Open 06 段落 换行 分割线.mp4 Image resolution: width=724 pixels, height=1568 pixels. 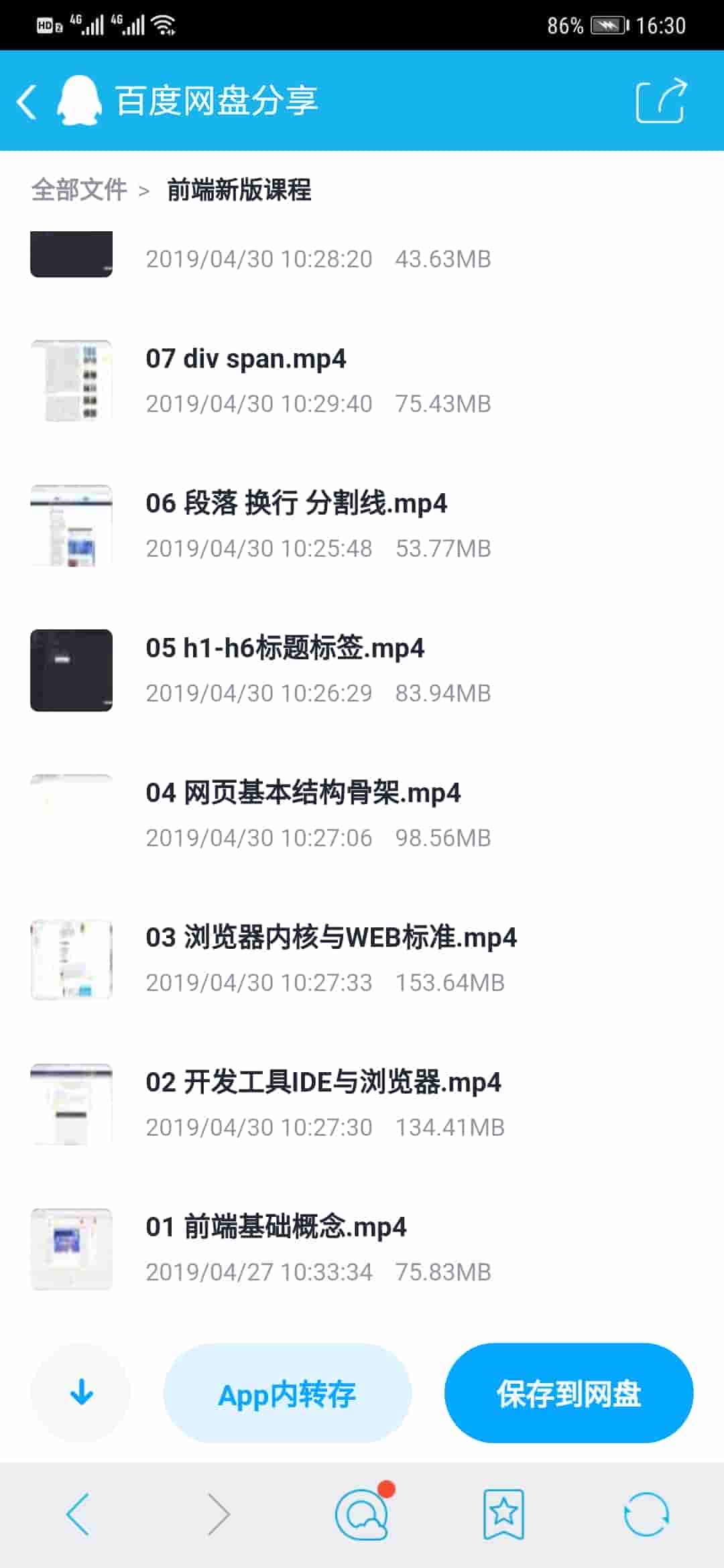tap(296, 504)
